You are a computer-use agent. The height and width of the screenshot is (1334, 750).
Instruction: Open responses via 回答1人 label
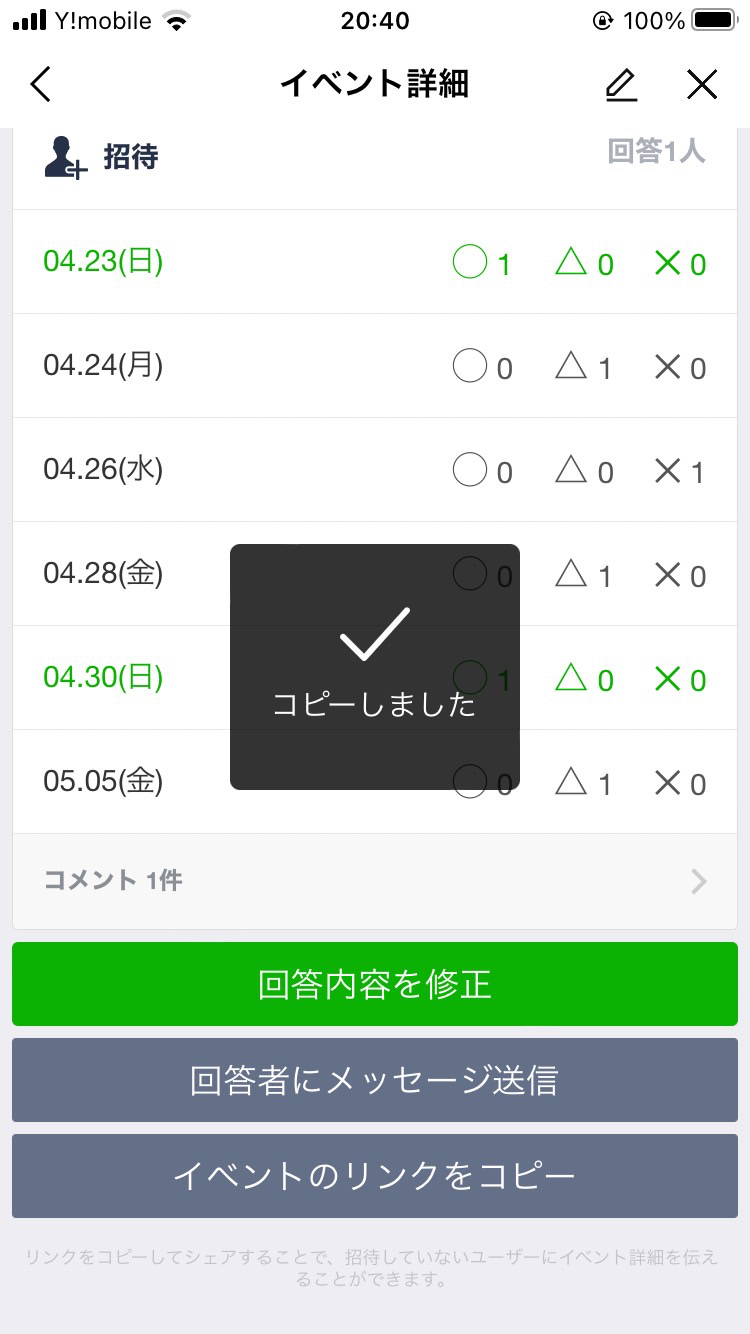657,152
